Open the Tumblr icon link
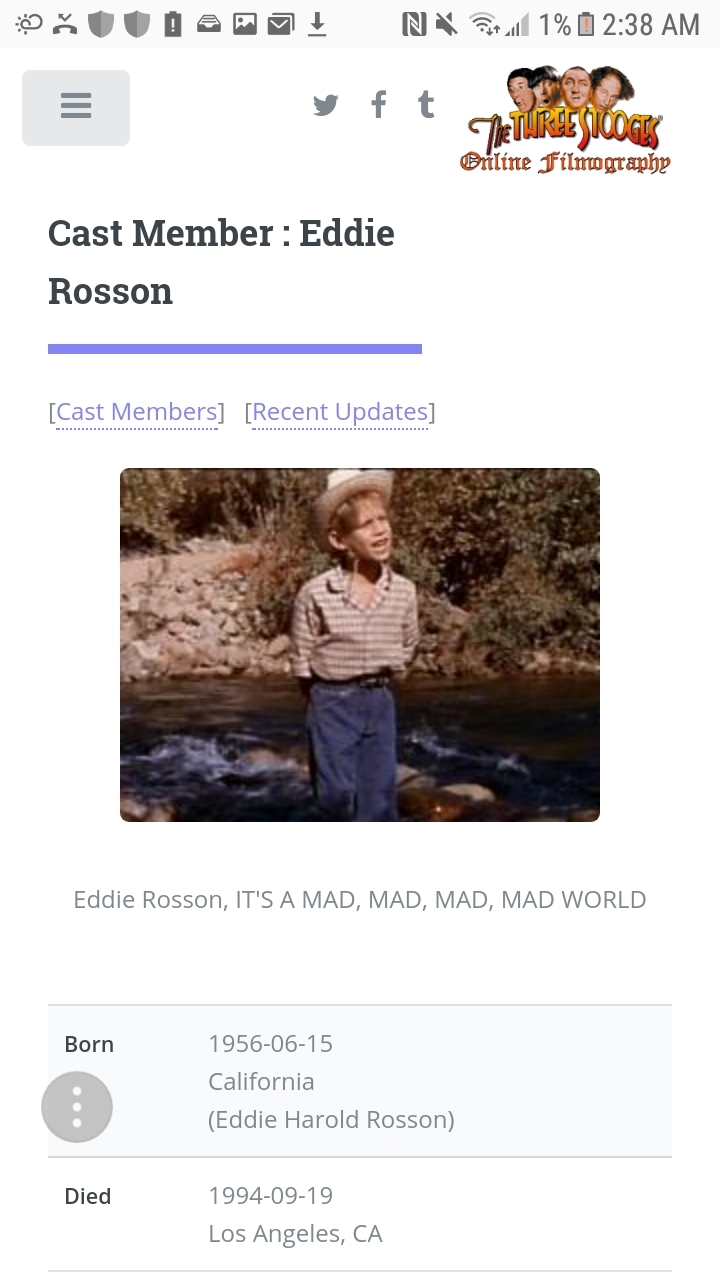The image size is (720, 1280). tap(426, 104)
